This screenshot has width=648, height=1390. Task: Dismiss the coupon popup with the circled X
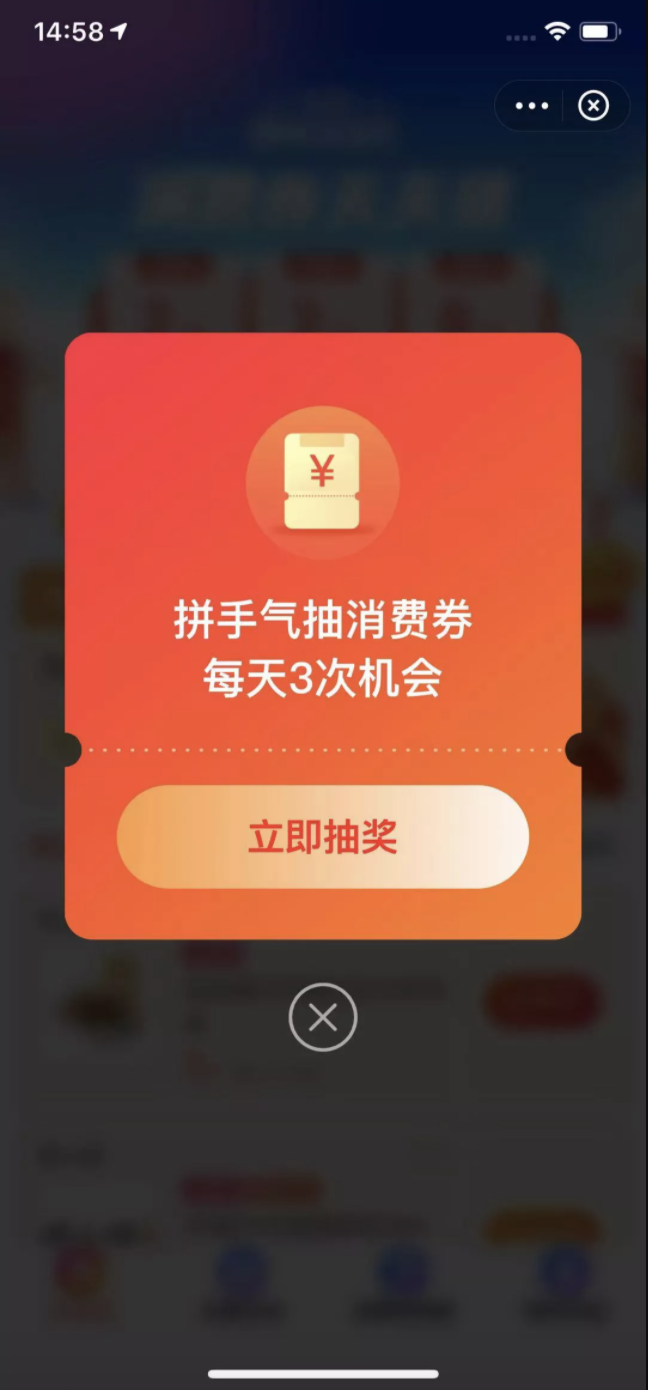(x=322, y=1018)
